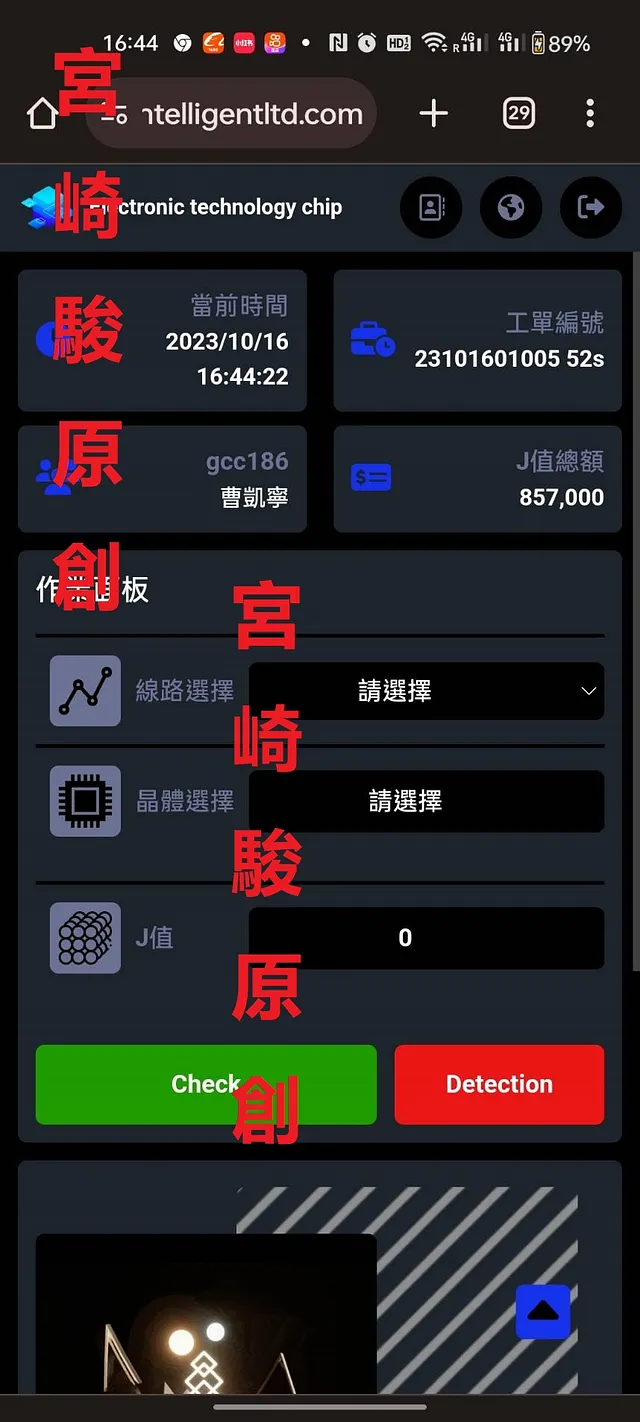Open the contact card icon
Screen dimensions: 640x1422
431,207
